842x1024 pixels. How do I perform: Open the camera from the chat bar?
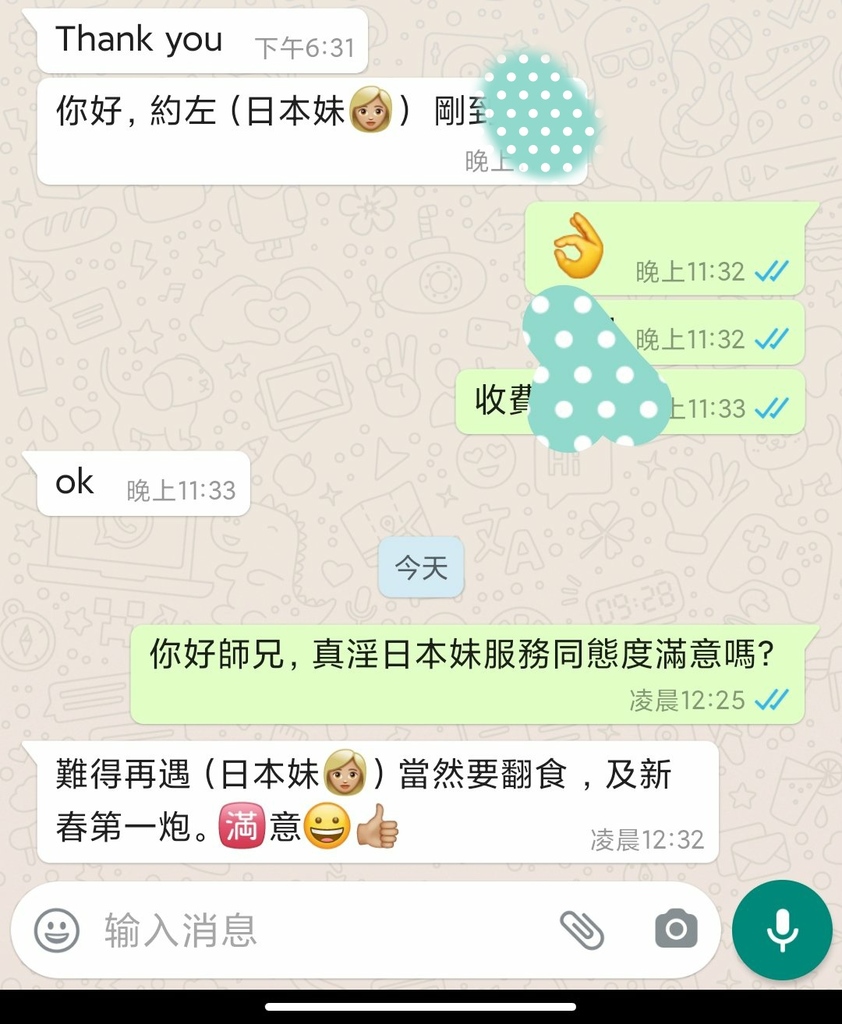pos(676,930)
